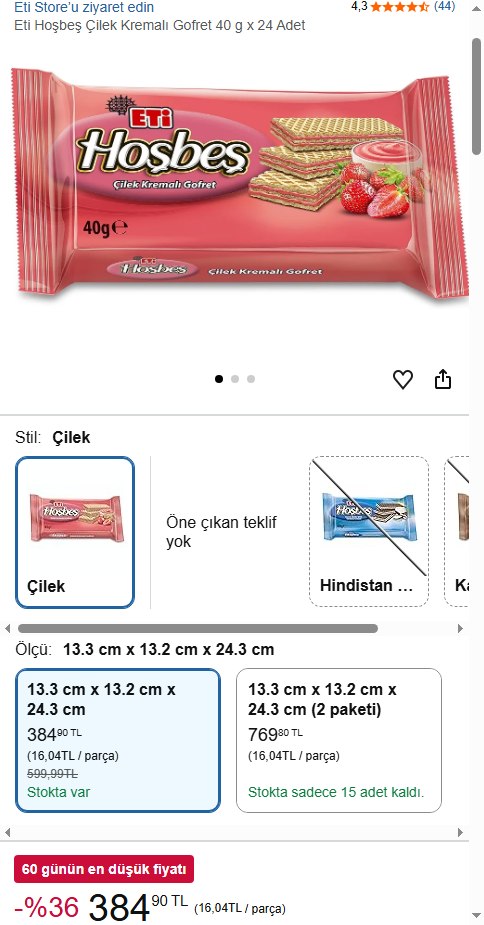This screenshot has height=925, width=484.
Task: Select single pack size for 384,90 TL
Action: (117, 740)
